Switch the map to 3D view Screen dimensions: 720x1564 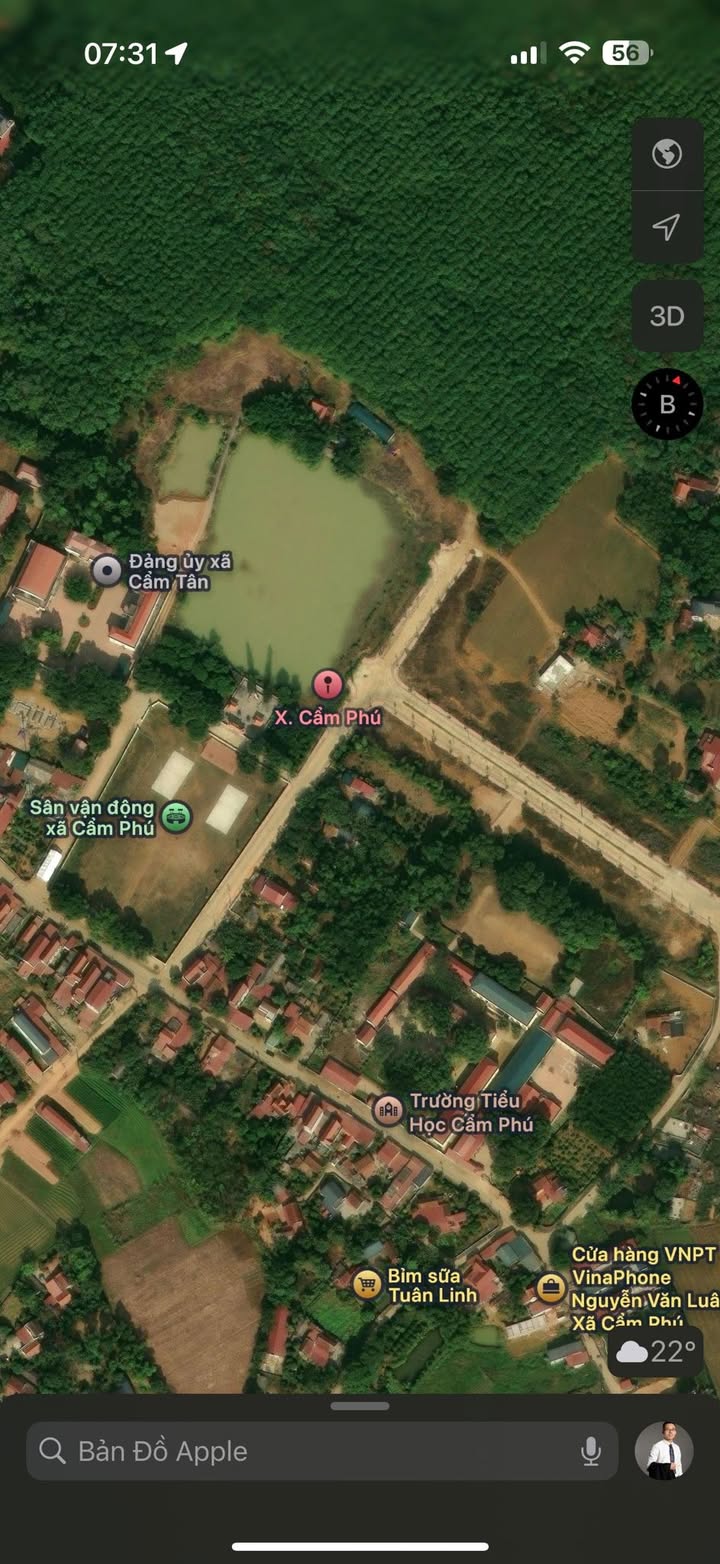click(667, 316)
